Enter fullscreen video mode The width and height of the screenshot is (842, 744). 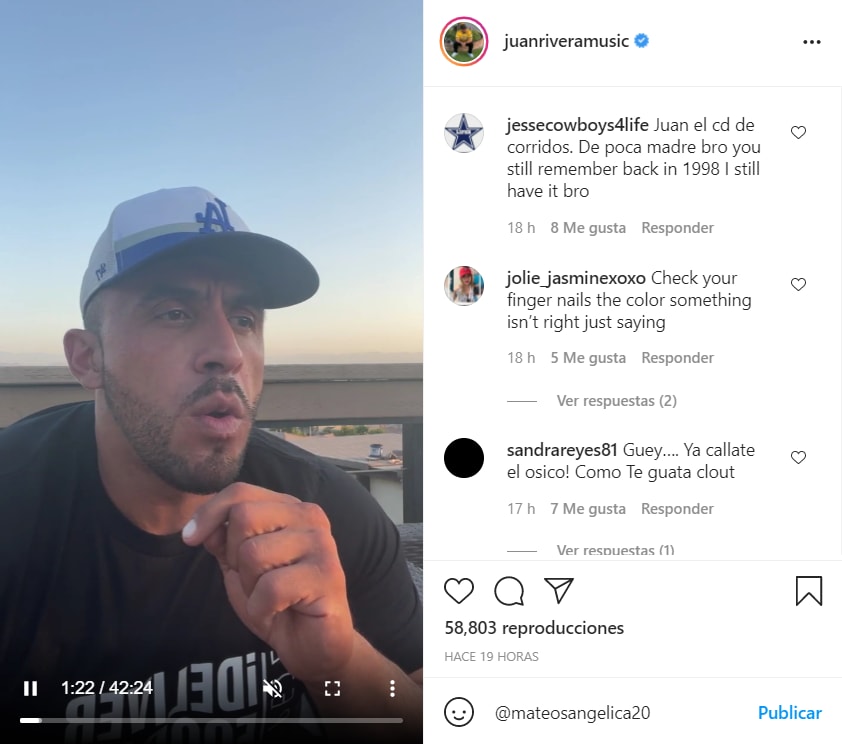coord(332,688)
